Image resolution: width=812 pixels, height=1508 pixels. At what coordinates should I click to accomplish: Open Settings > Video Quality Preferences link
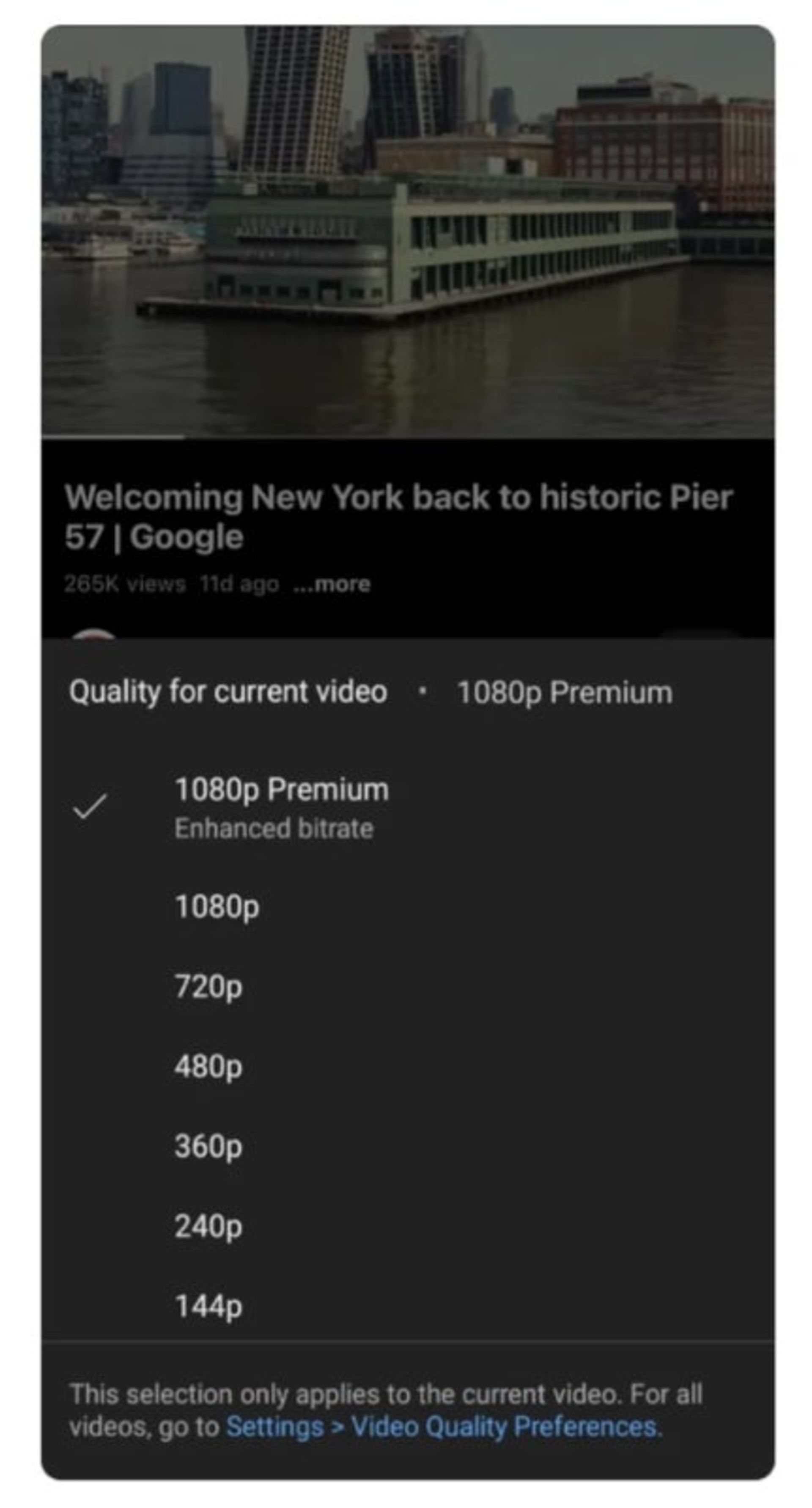pyautogui.click(x=444, y=1427)
